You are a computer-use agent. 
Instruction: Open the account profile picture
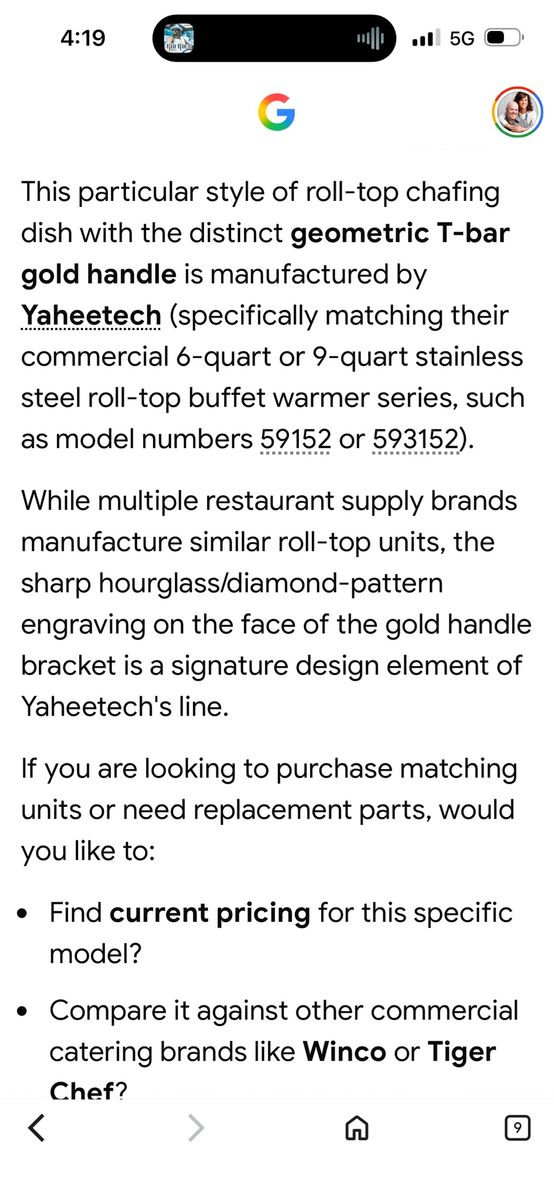517,113
